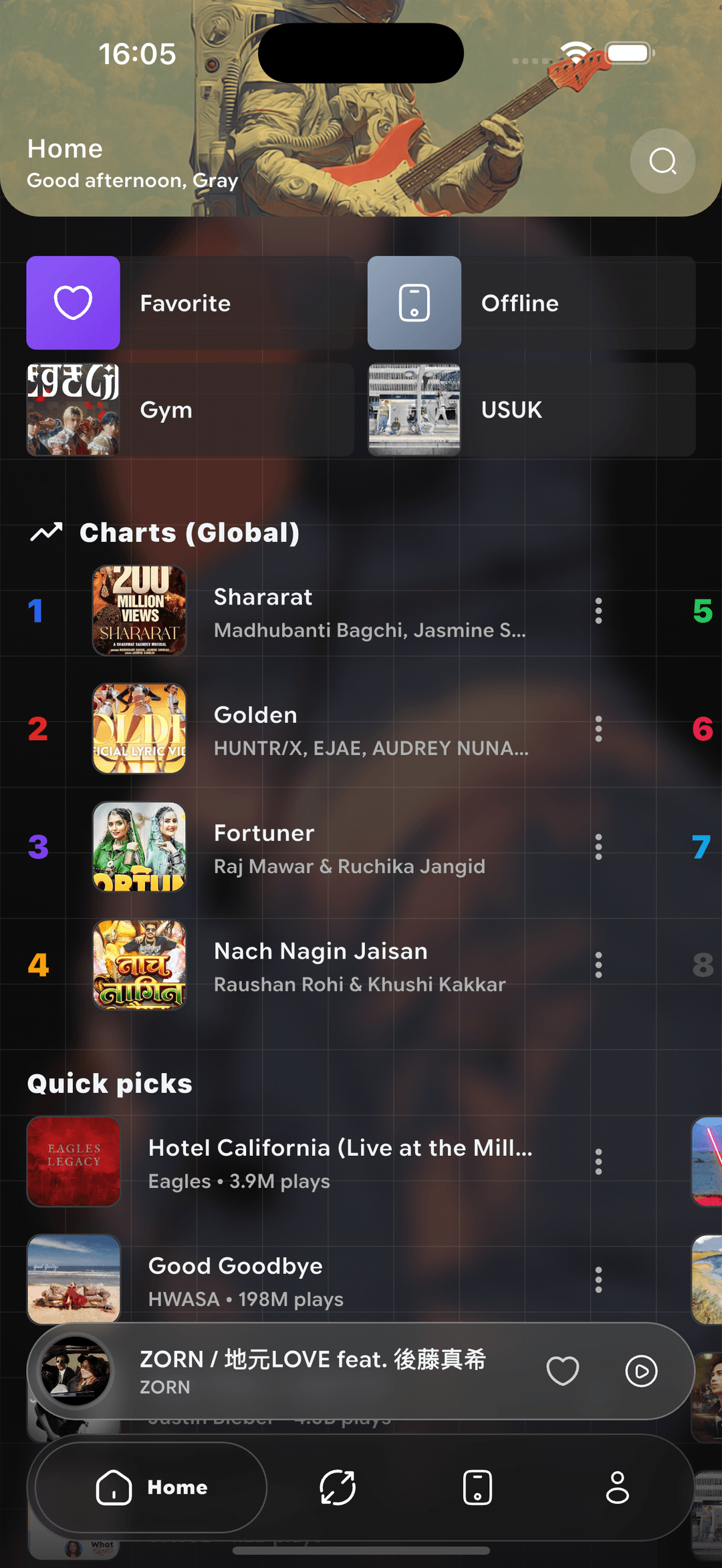This screenshot has width=722, height=1568.
Task: Open more options for Golden
Action: [598, 730]
